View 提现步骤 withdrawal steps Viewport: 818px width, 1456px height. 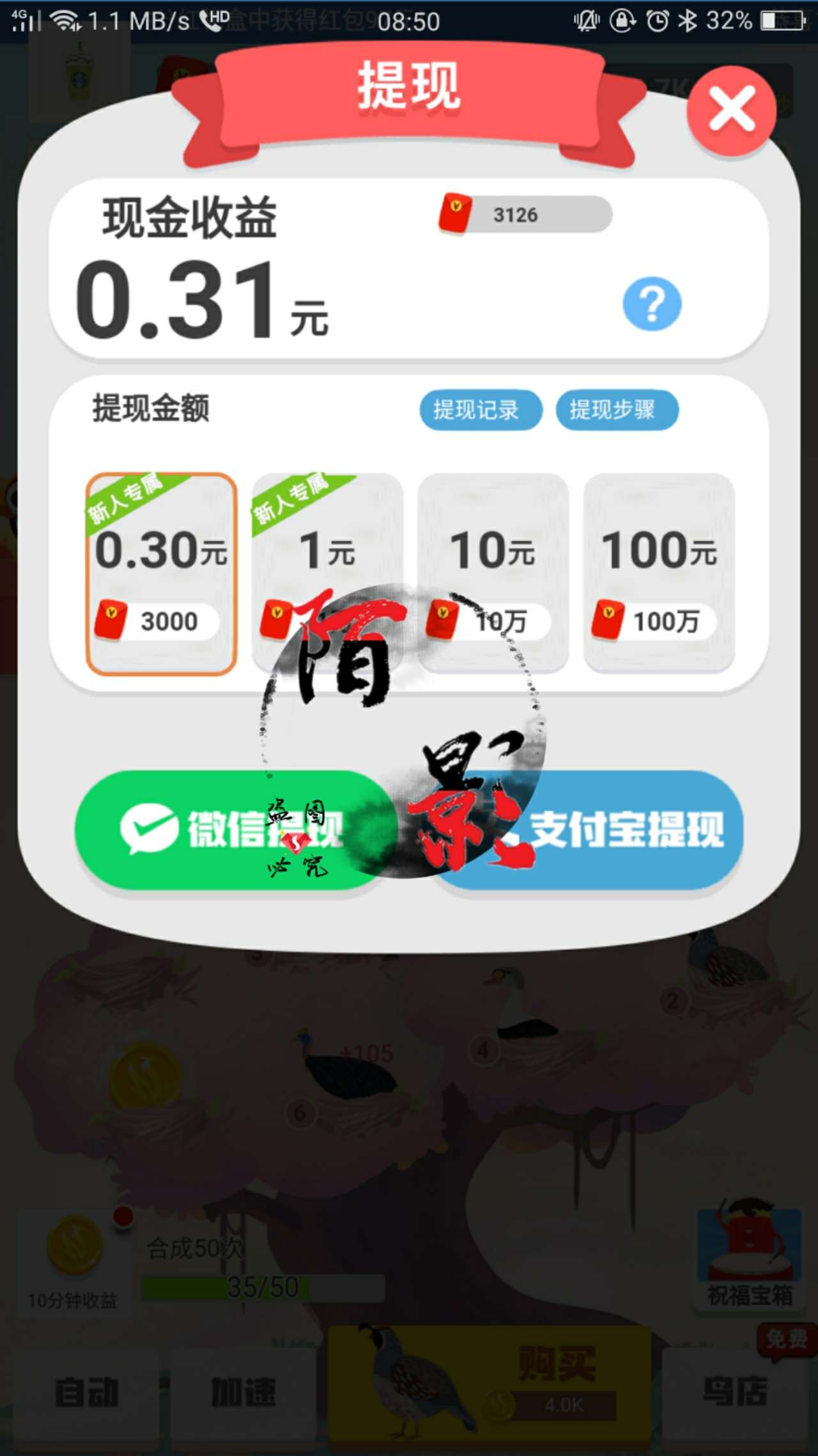click(616, 410)
